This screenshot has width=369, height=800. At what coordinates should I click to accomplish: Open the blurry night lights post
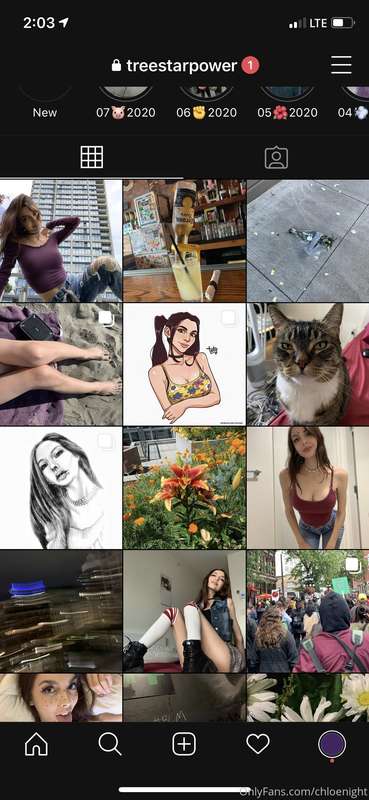61,611
